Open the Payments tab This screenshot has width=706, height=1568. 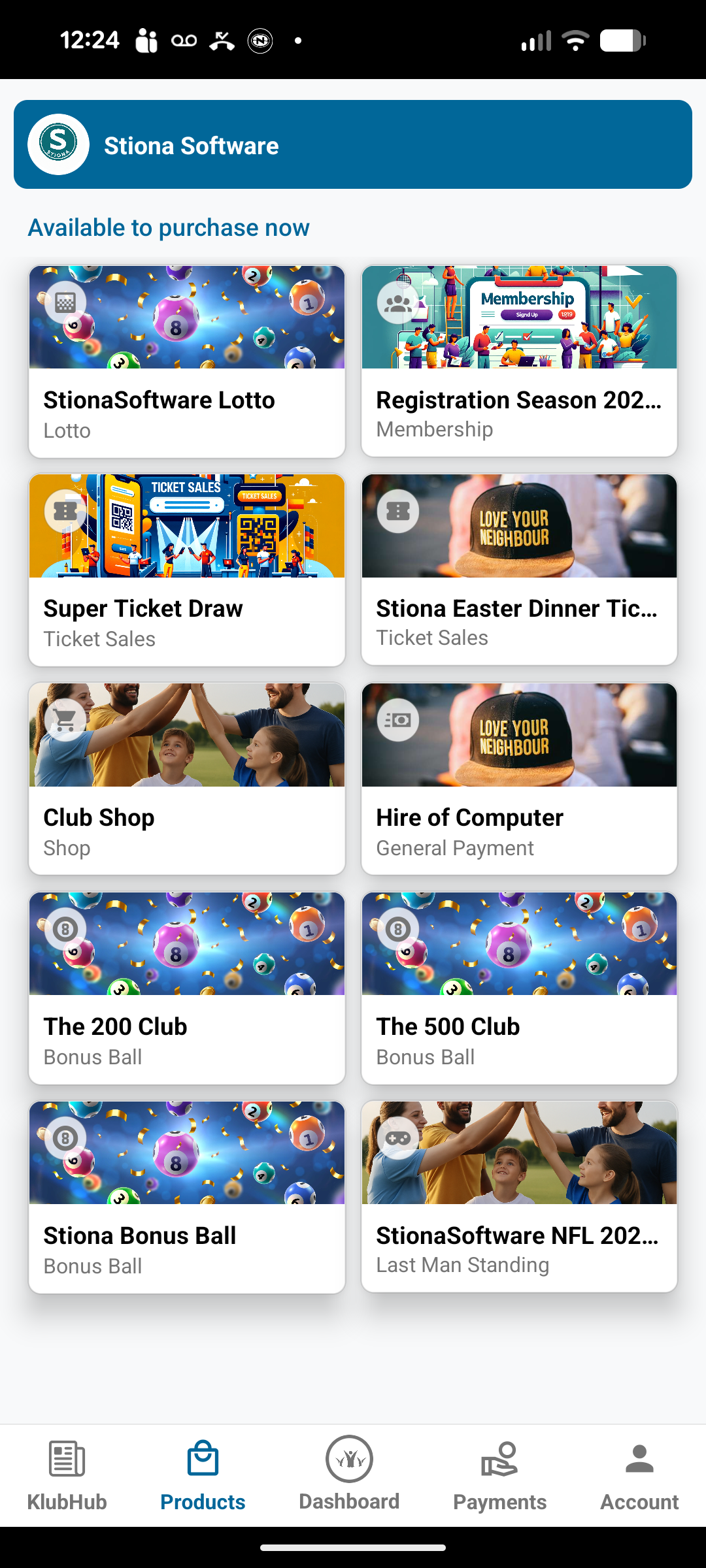(499, 1477)
